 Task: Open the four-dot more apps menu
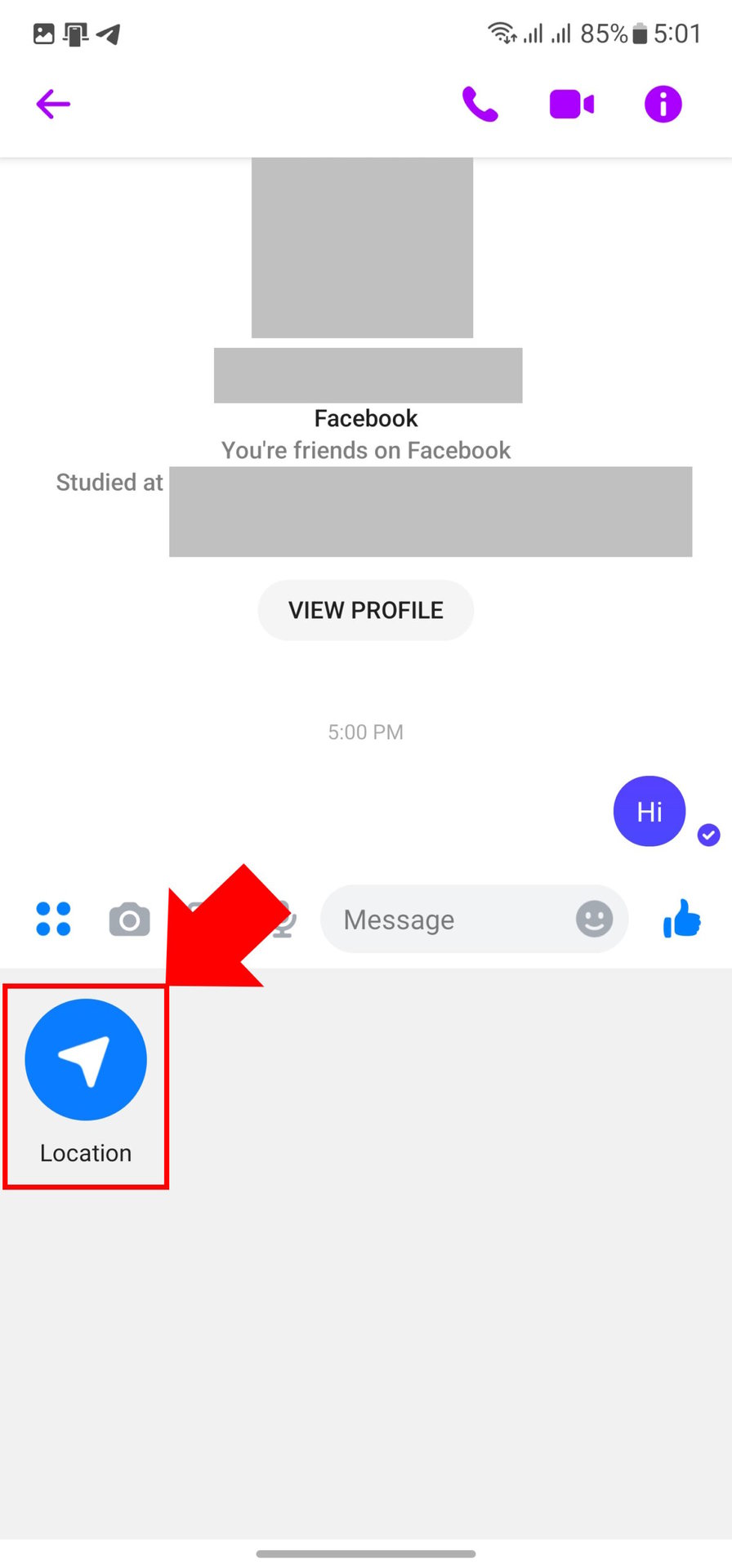[53, 919]
